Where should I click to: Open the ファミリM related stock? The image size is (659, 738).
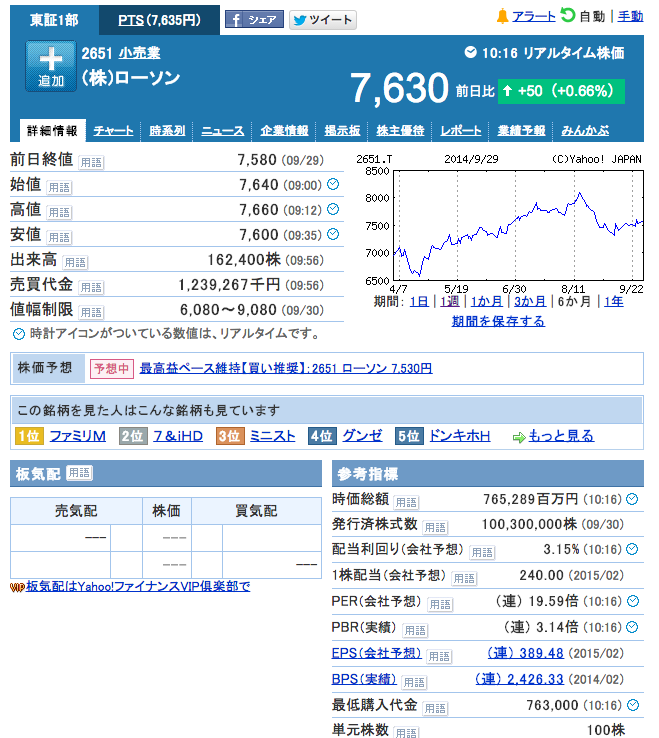click(77, 436)
